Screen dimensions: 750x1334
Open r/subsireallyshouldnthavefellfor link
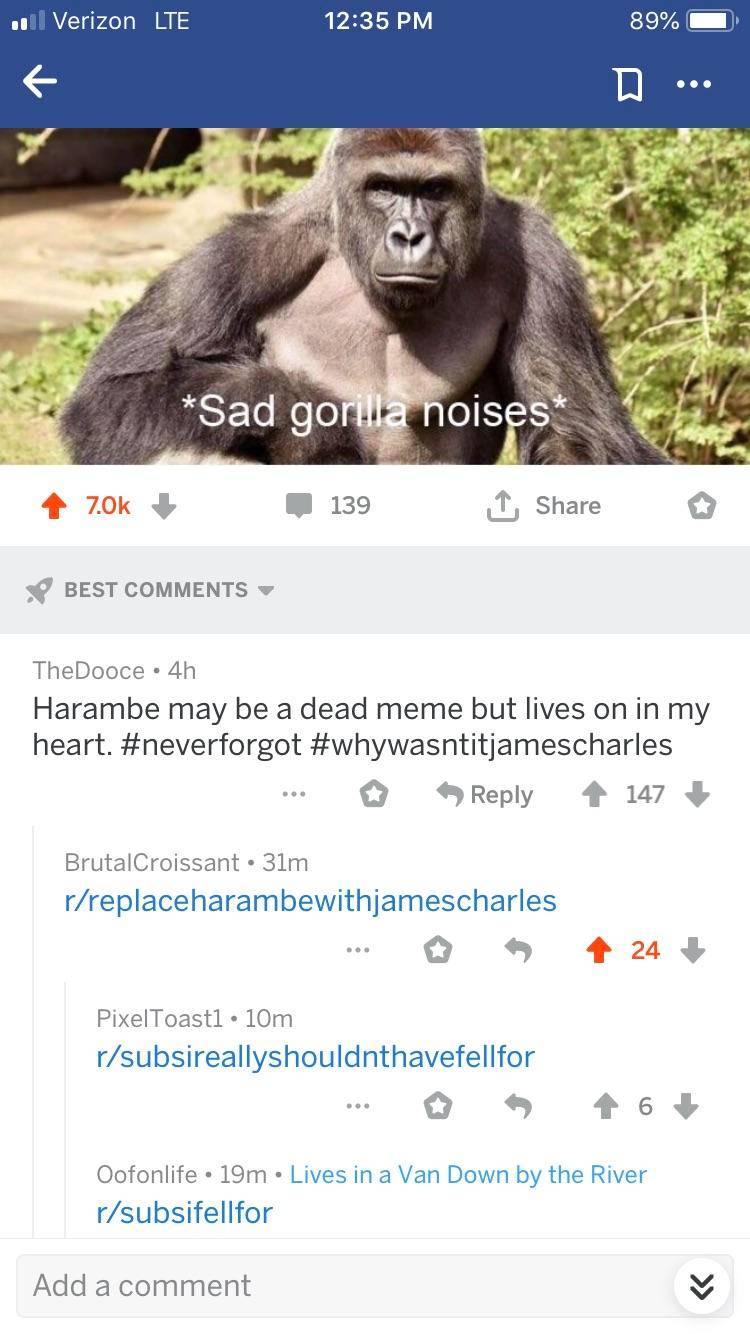click(315, 1056)
